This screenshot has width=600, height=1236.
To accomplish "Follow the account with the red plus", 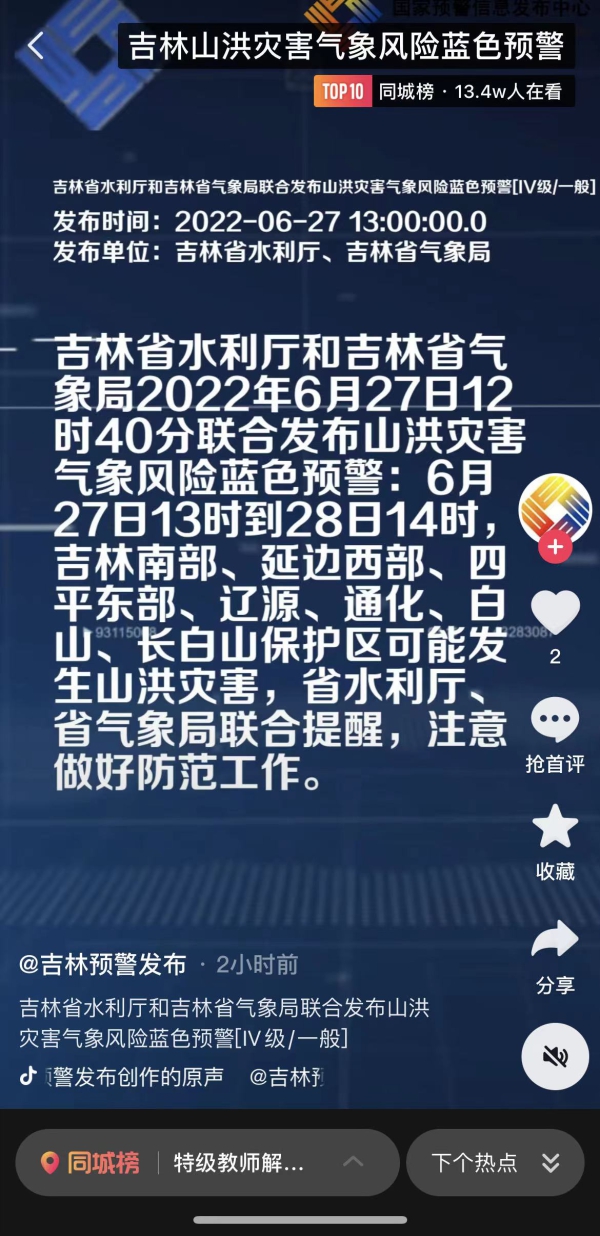I will click(554, 548).
